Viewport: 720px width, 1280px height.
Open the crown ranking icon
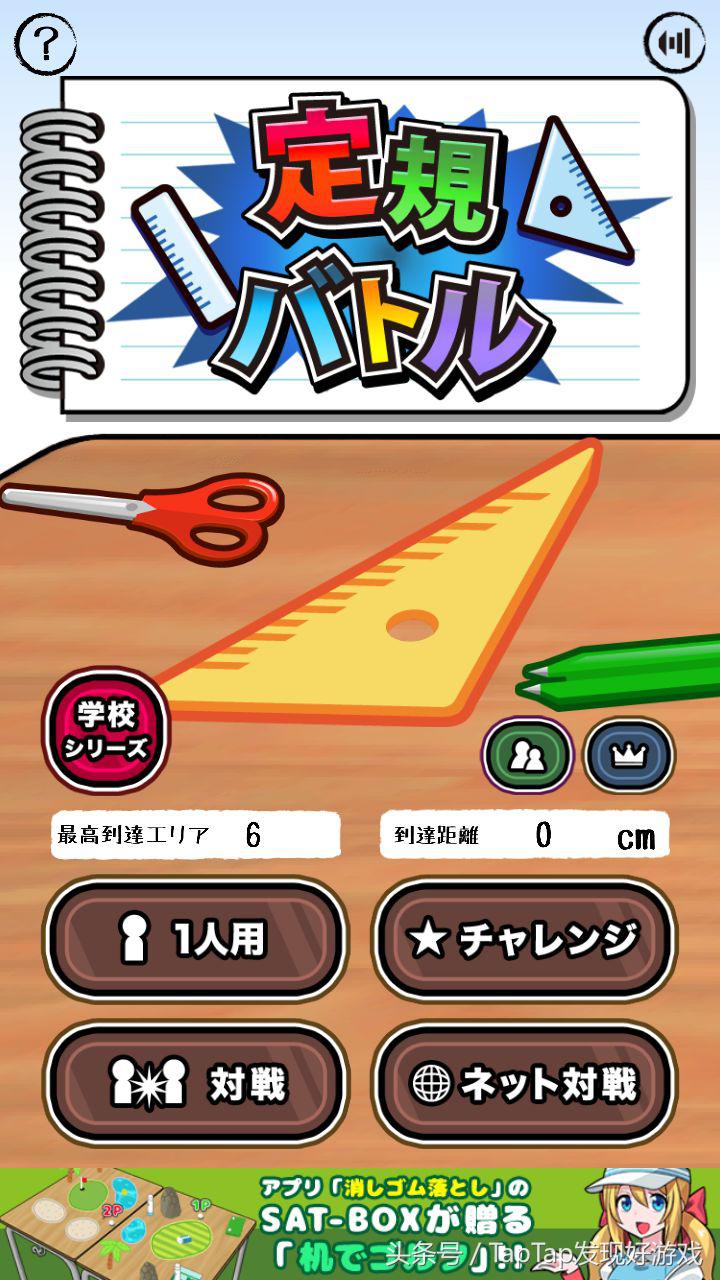(629, 756)
